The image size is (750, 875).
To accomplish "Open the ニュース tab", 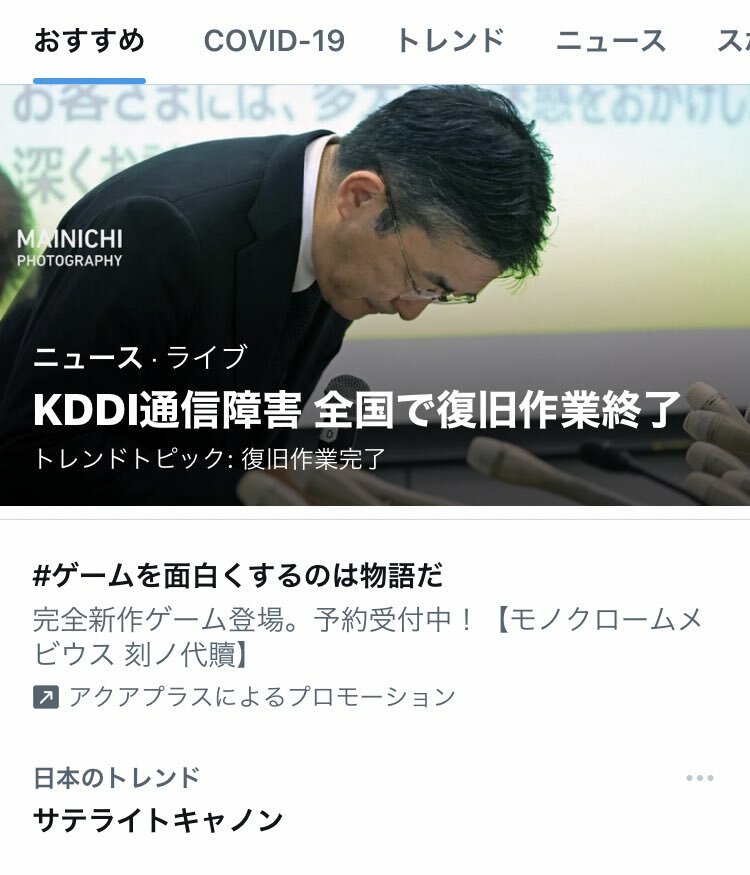I will pos(610,41).
